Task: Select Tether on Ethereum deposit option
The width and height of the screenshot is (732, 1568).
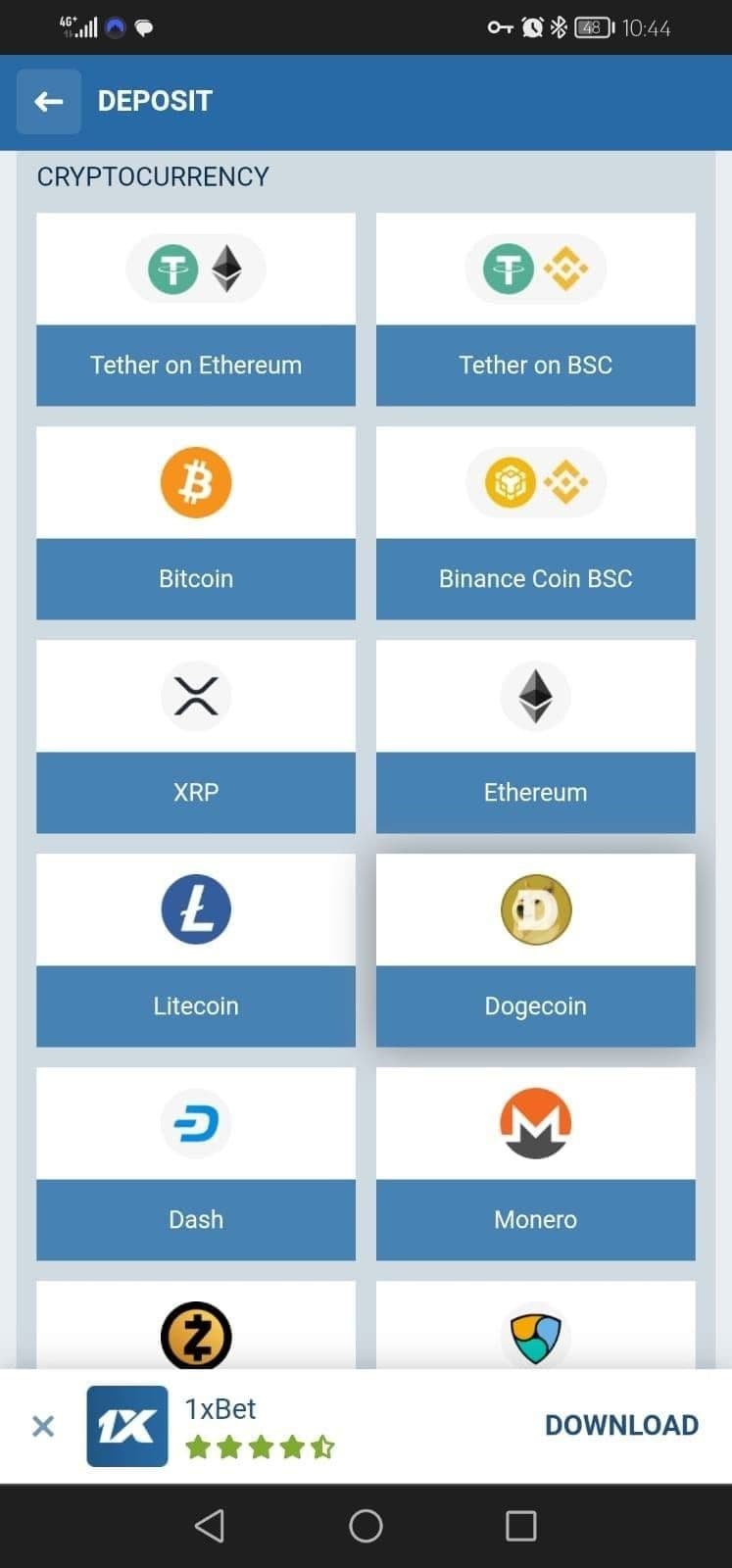Action: pos(195,309)
